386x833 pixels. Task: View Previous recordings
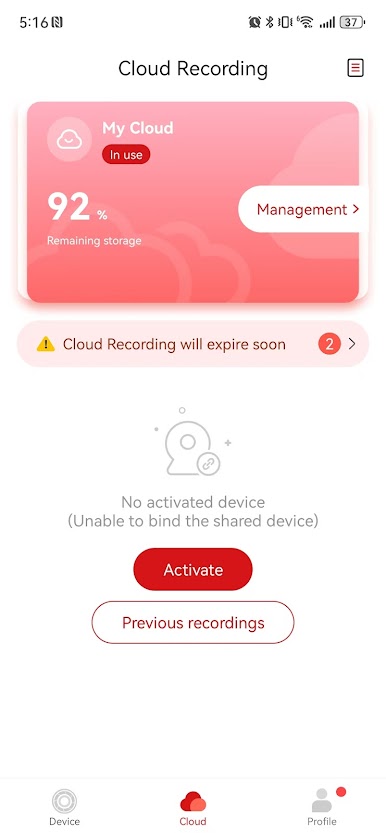click(x=193, y=623)
